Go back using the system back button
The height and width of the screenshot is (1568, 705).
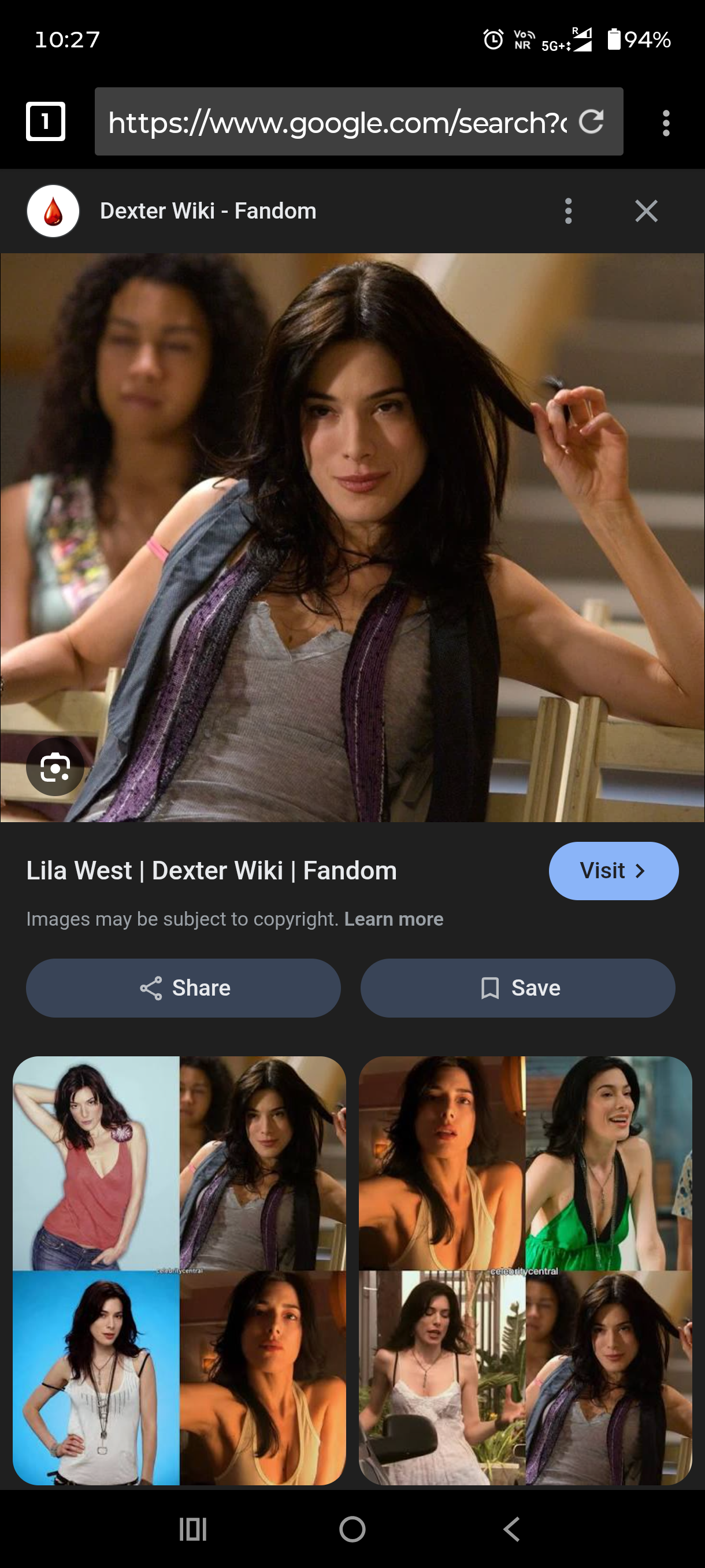(511, 1529)
